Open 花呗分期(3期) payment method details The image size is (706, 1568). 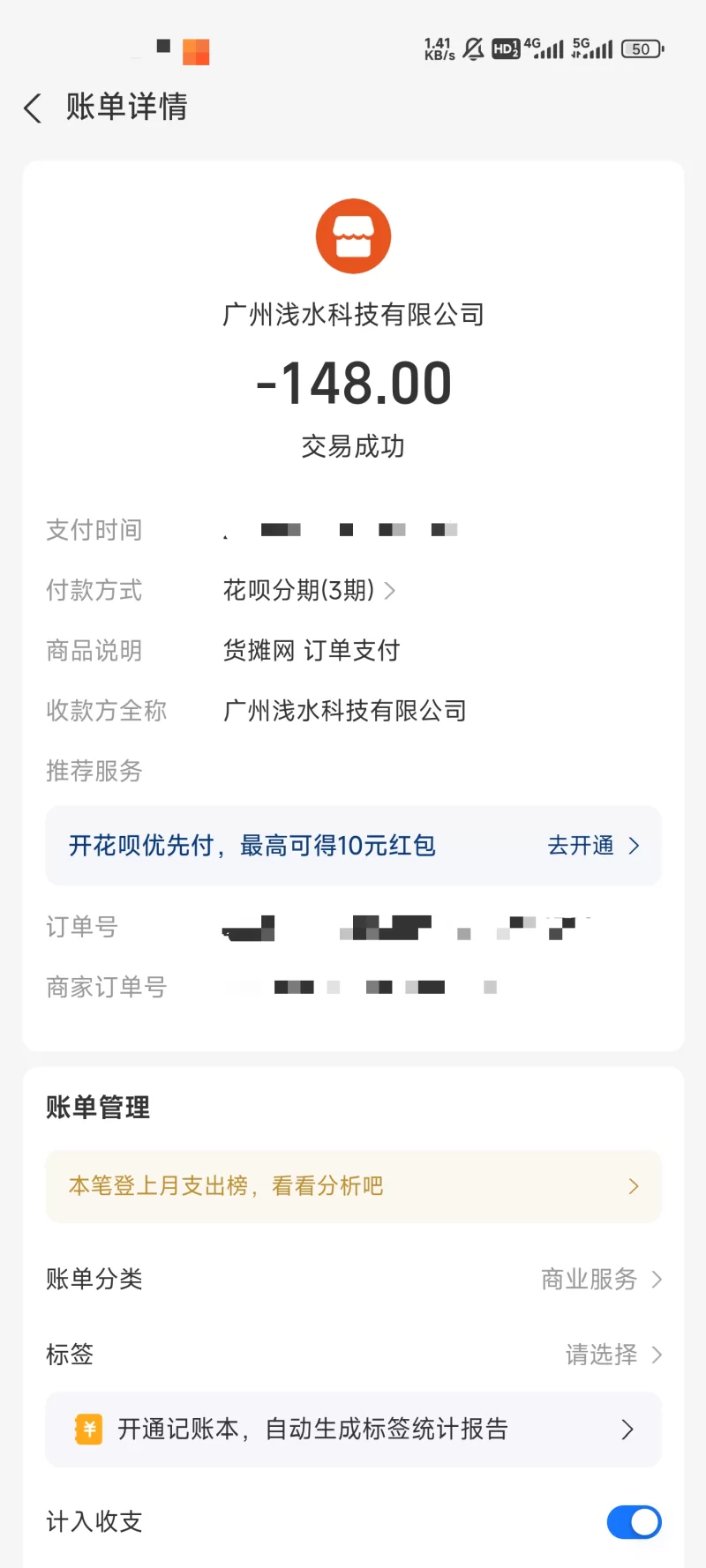coord(308,590)
